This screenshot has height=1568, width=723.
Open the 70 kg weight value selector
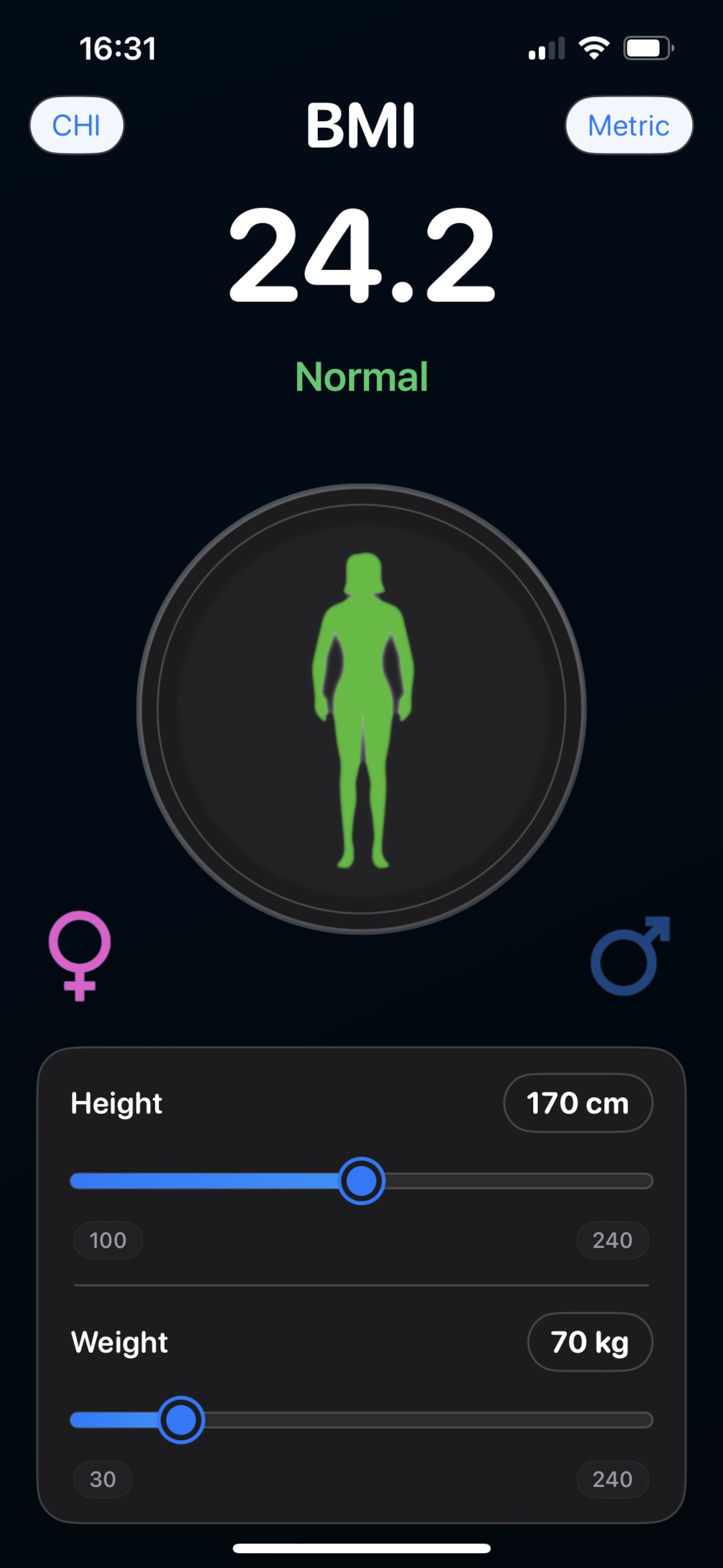tap(589, 1342)
